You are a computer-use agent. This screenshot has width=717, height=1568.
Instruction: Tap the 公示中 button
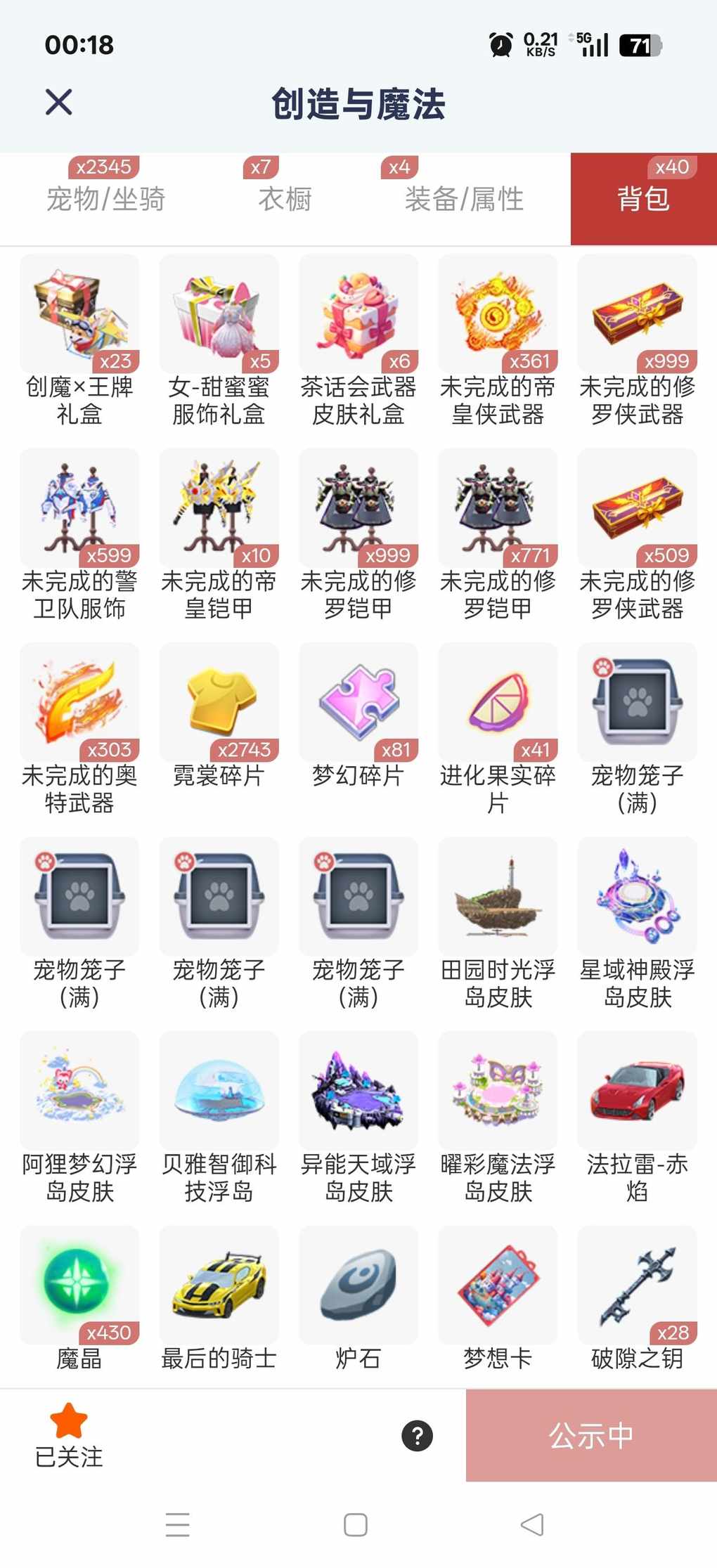(x=591, y=1436)
